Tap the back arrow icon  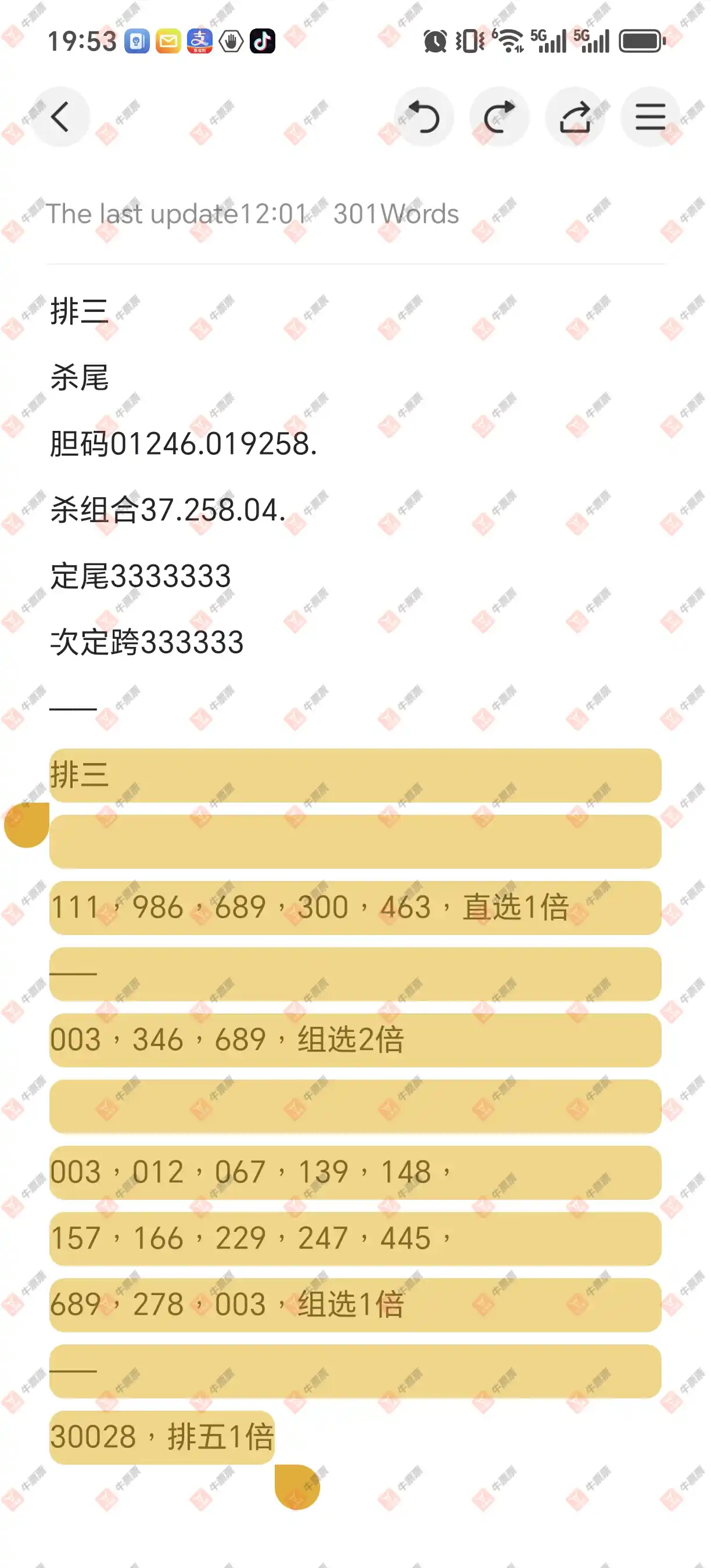tap(60, 116)
